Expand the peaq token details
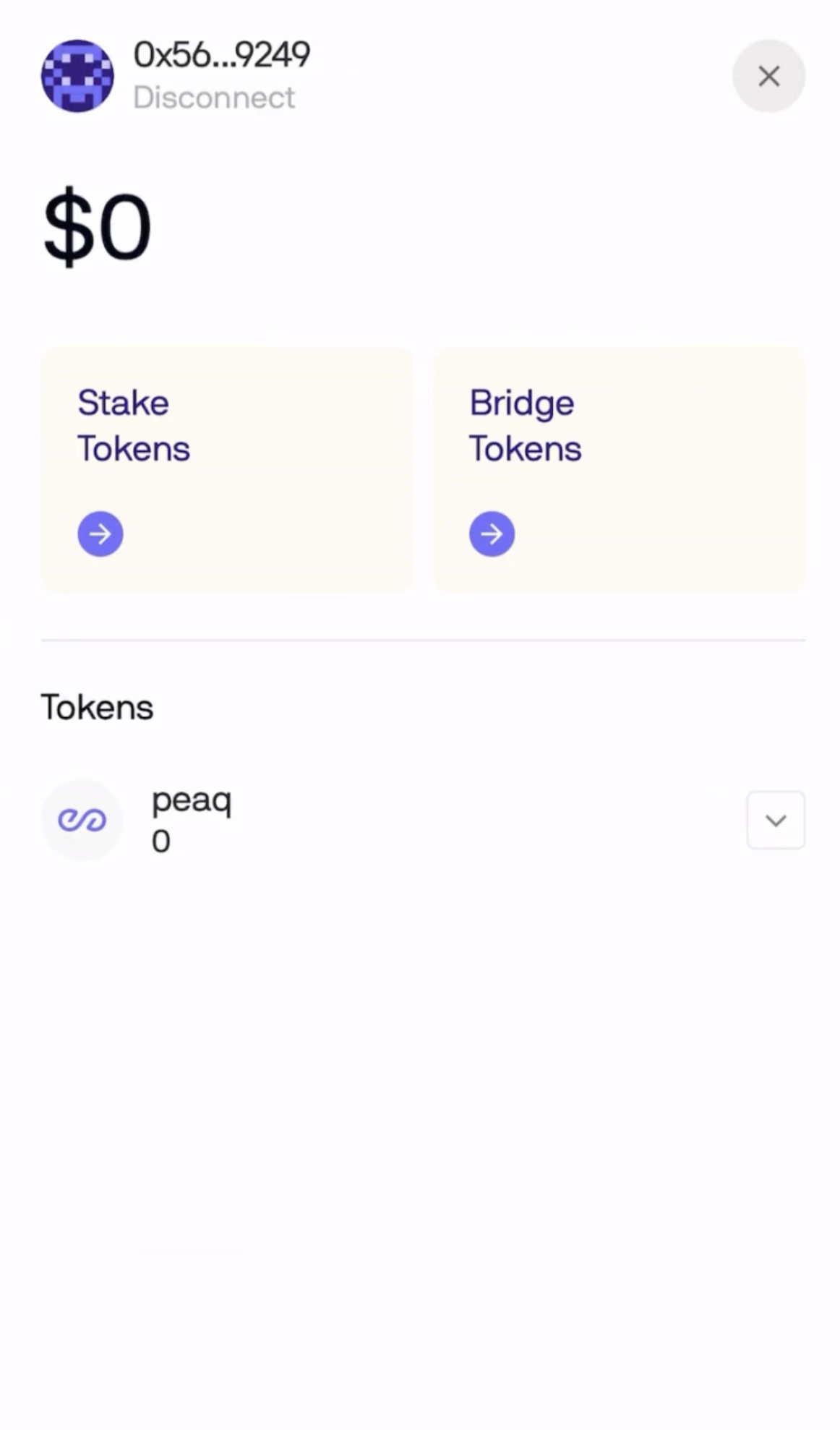The height and width of the screenshot is (1430, 840). 776,820
